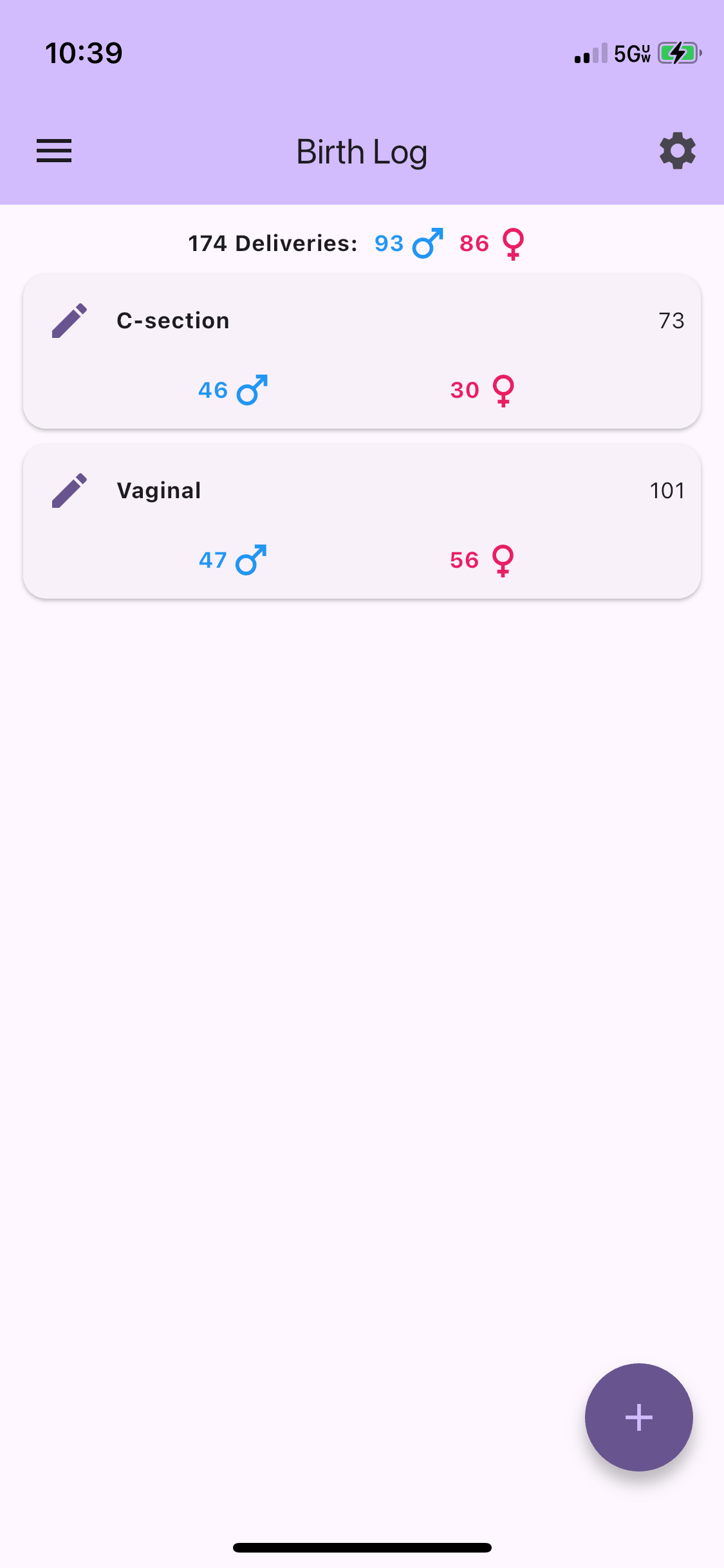Tap the male icon beside 93 total
This screenshot has height=1568, width=724.
point(426,243)
